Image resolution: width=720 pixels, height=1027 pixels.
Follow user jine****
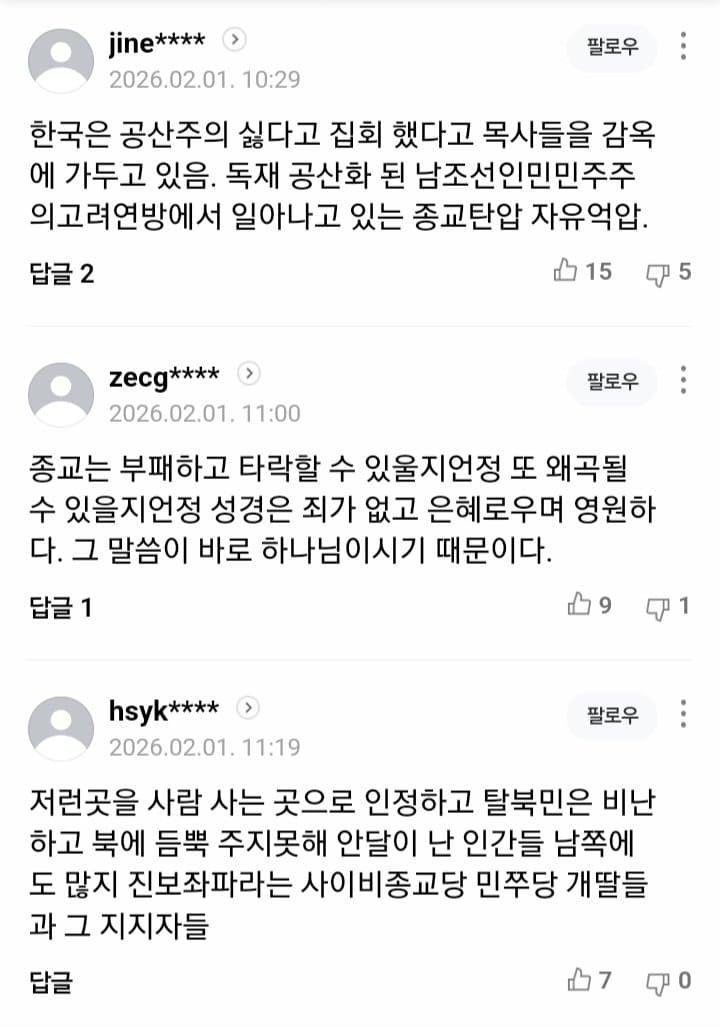[x=612, y=46]
